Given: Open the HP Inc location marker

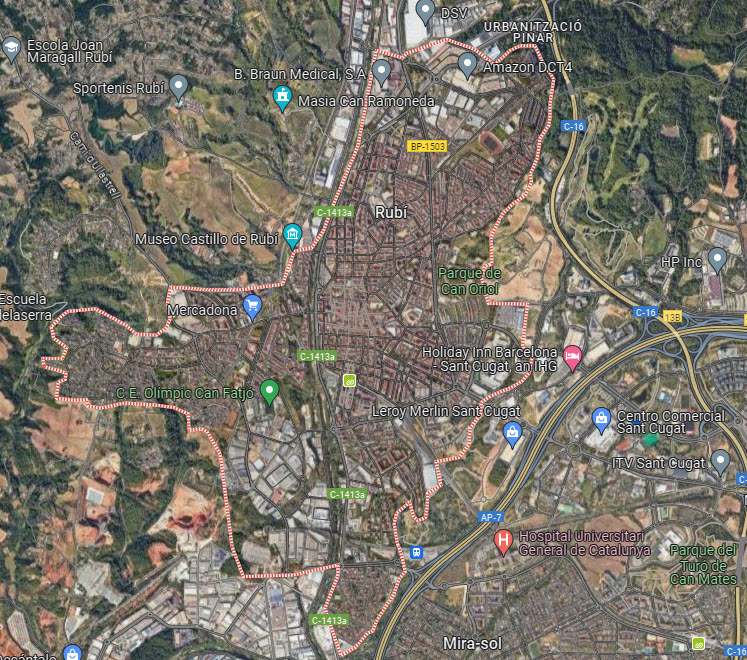Looking at the screenshot, I should pyautogui.click(x=716, y=260).
